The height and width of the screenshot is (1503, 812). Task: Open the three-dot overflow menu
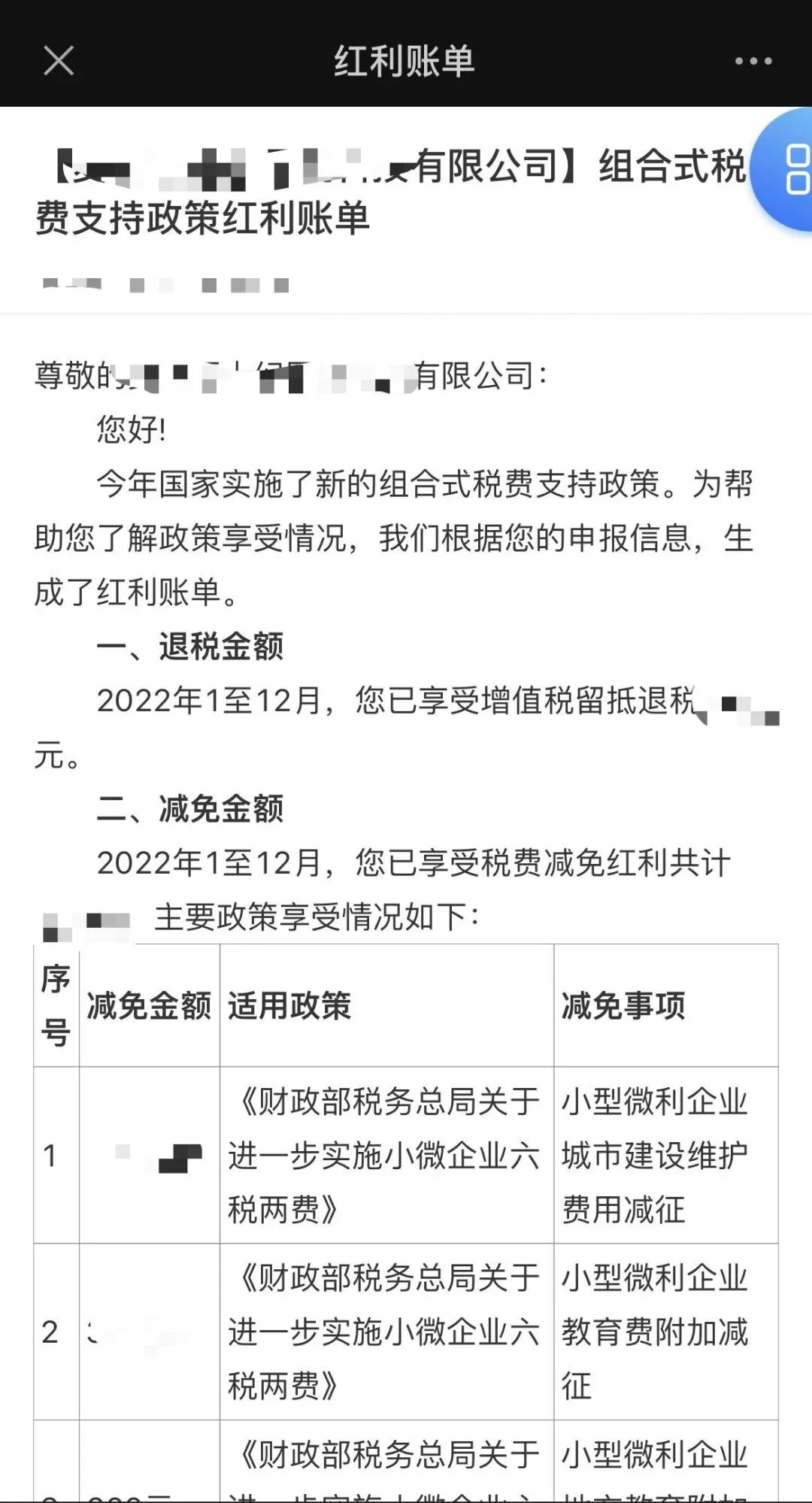click(x=753, y=61)
